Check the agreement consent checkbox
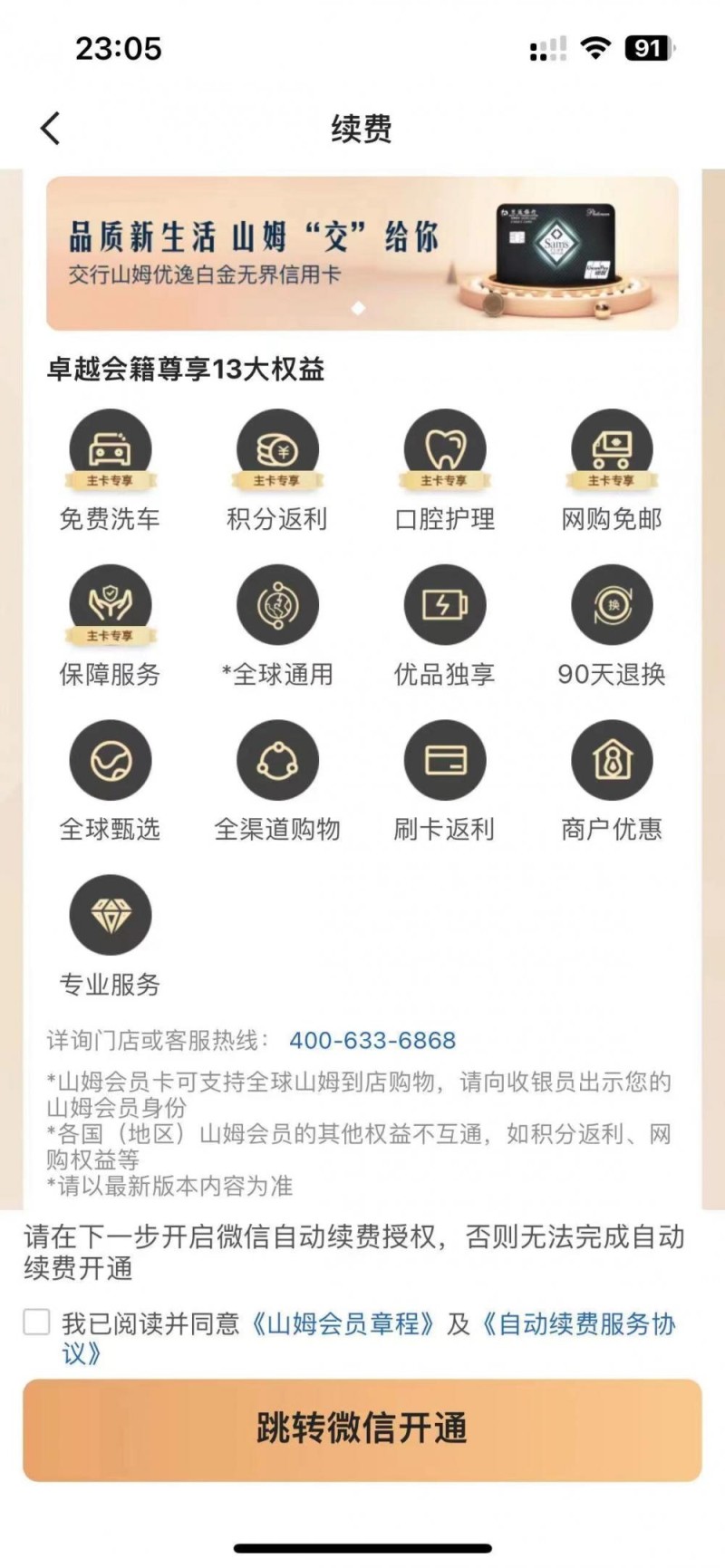725x1568 pixels. click(36, 1323)
